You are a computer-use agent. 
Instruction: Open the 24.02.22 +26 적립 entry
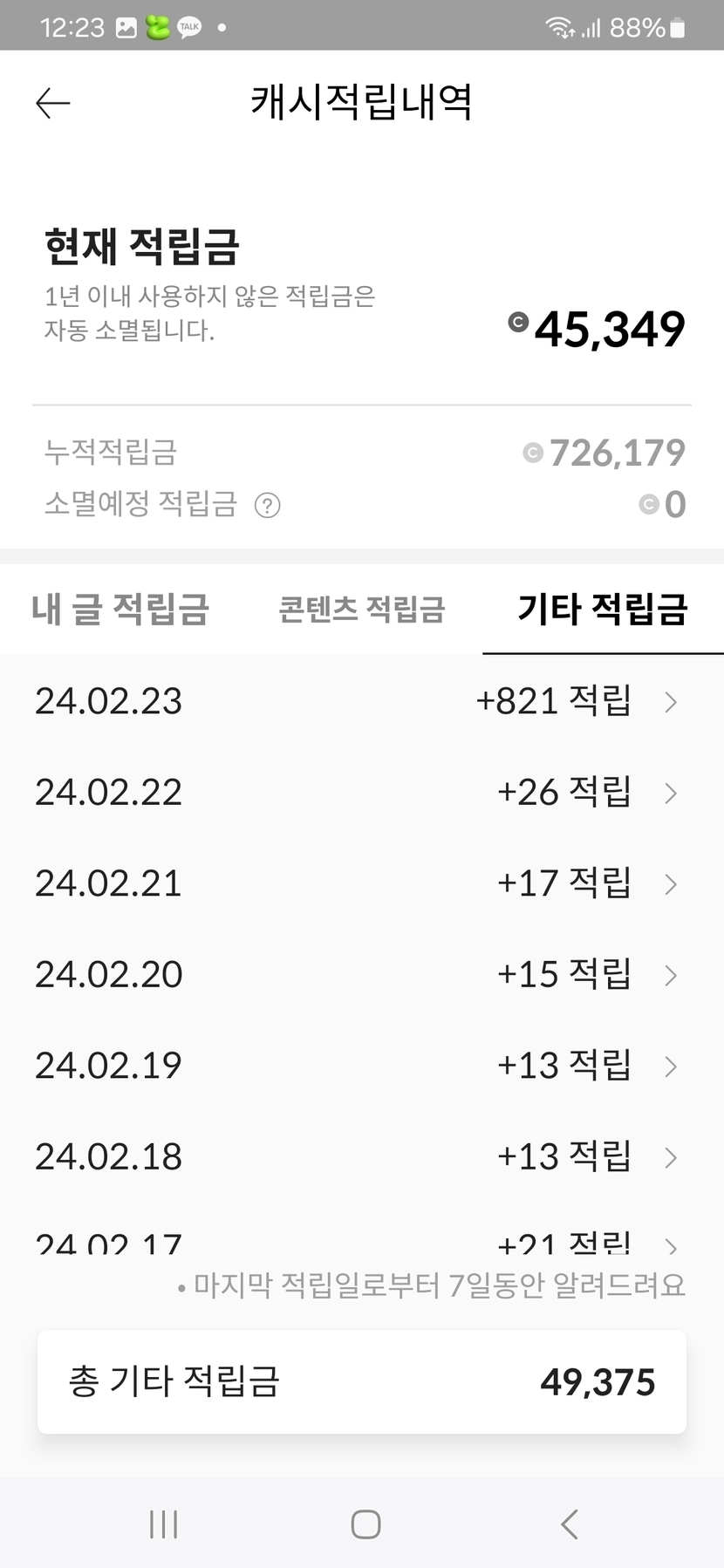[x=362, y=792]
